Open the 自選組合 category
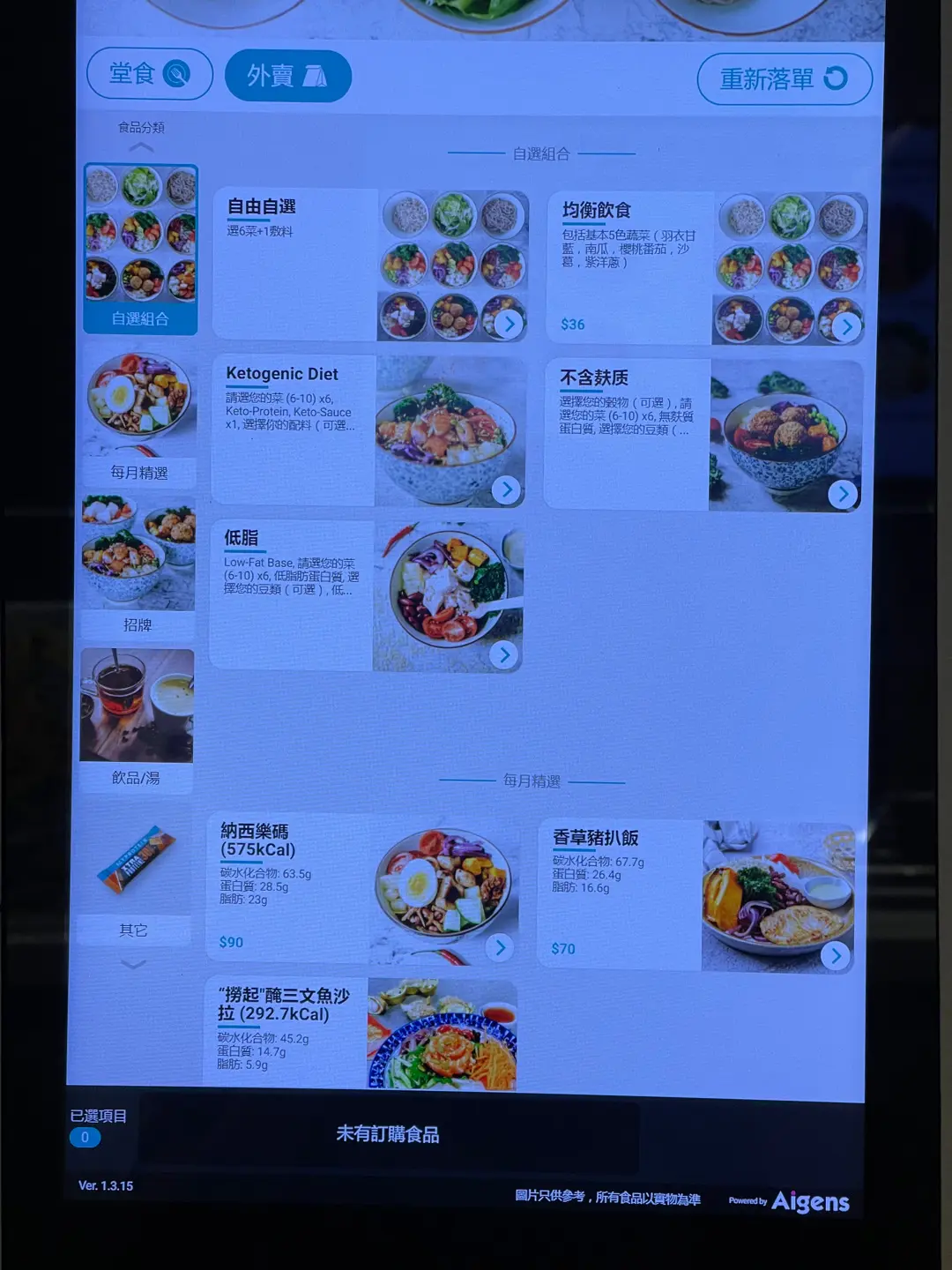952x1270 pixels. coord(140,250)
